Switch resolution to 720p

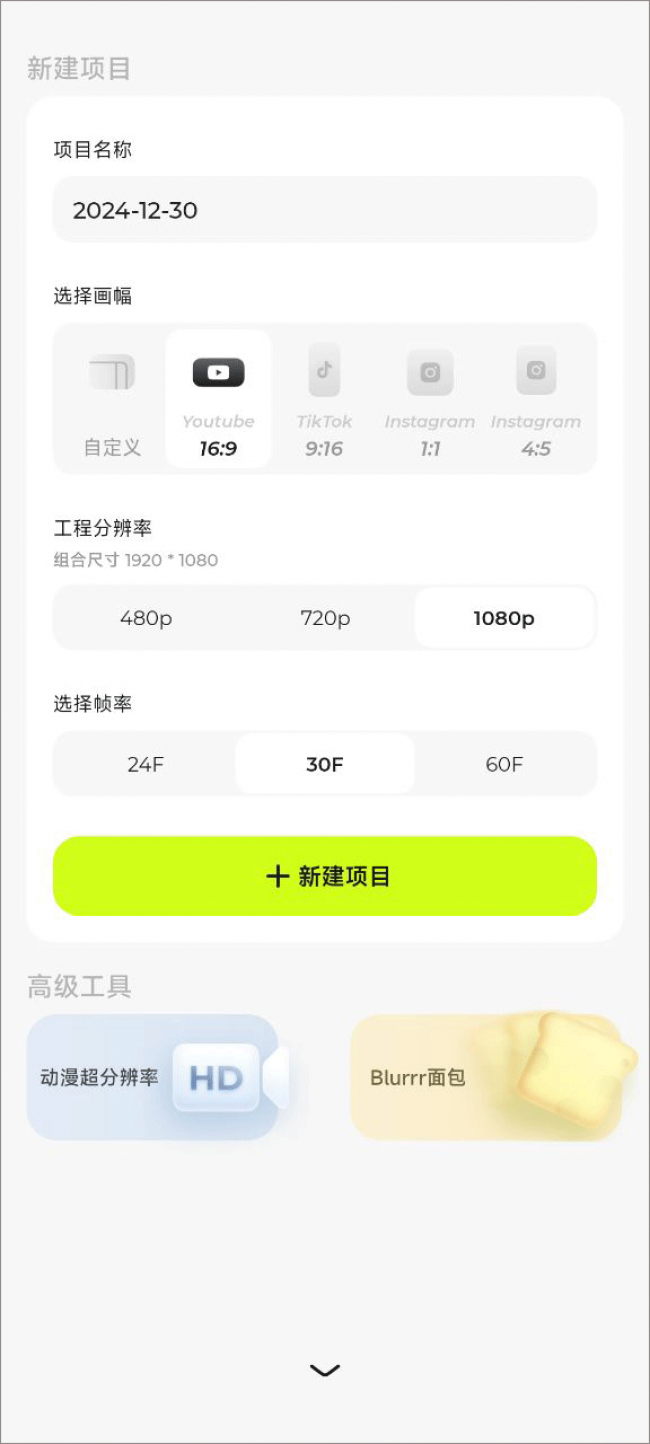tap(325, 618)
